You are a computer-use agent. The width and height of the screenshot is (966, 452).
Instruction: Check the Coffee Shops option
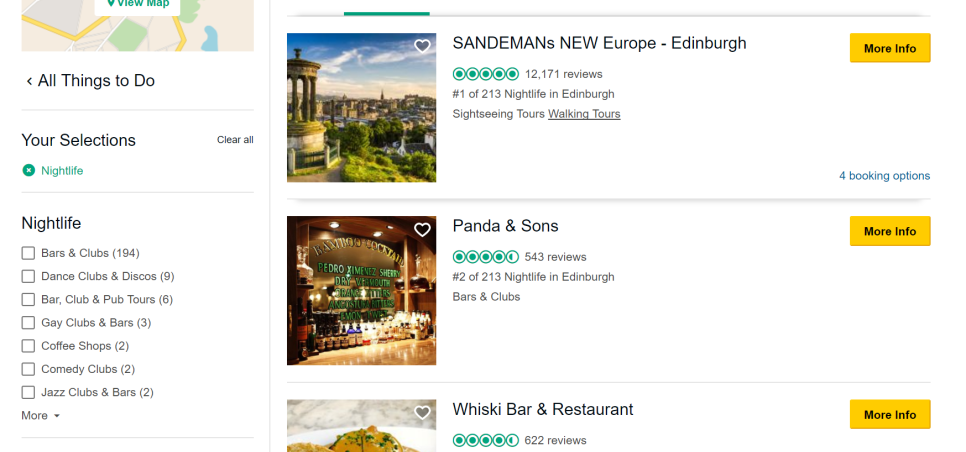point(28,346)
